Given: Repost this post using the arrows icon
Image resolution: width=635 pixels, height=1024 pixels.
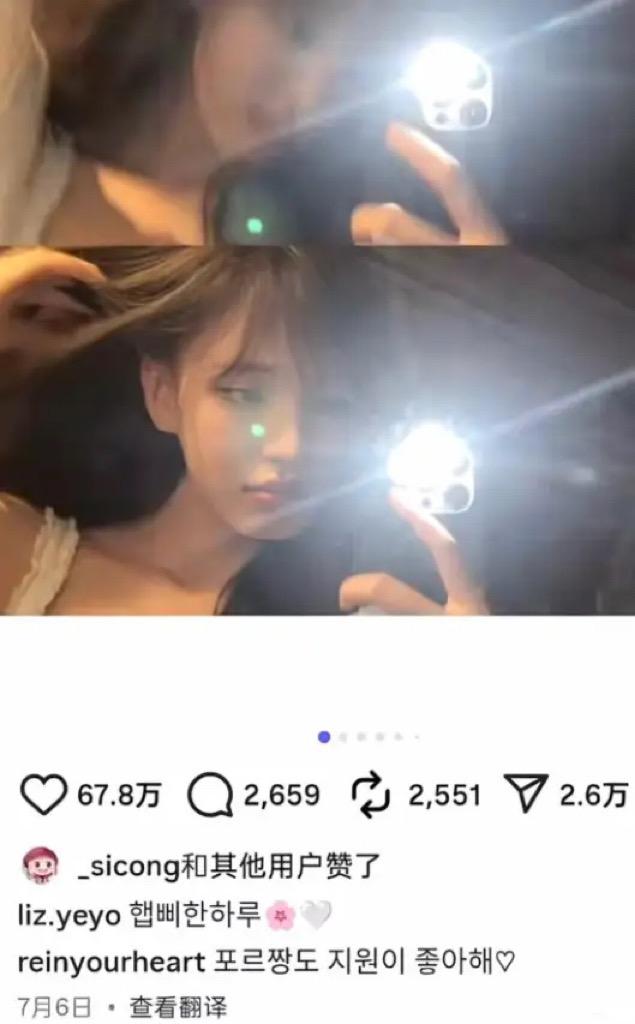Looking at the screenshot, I should tap(371, 795).
